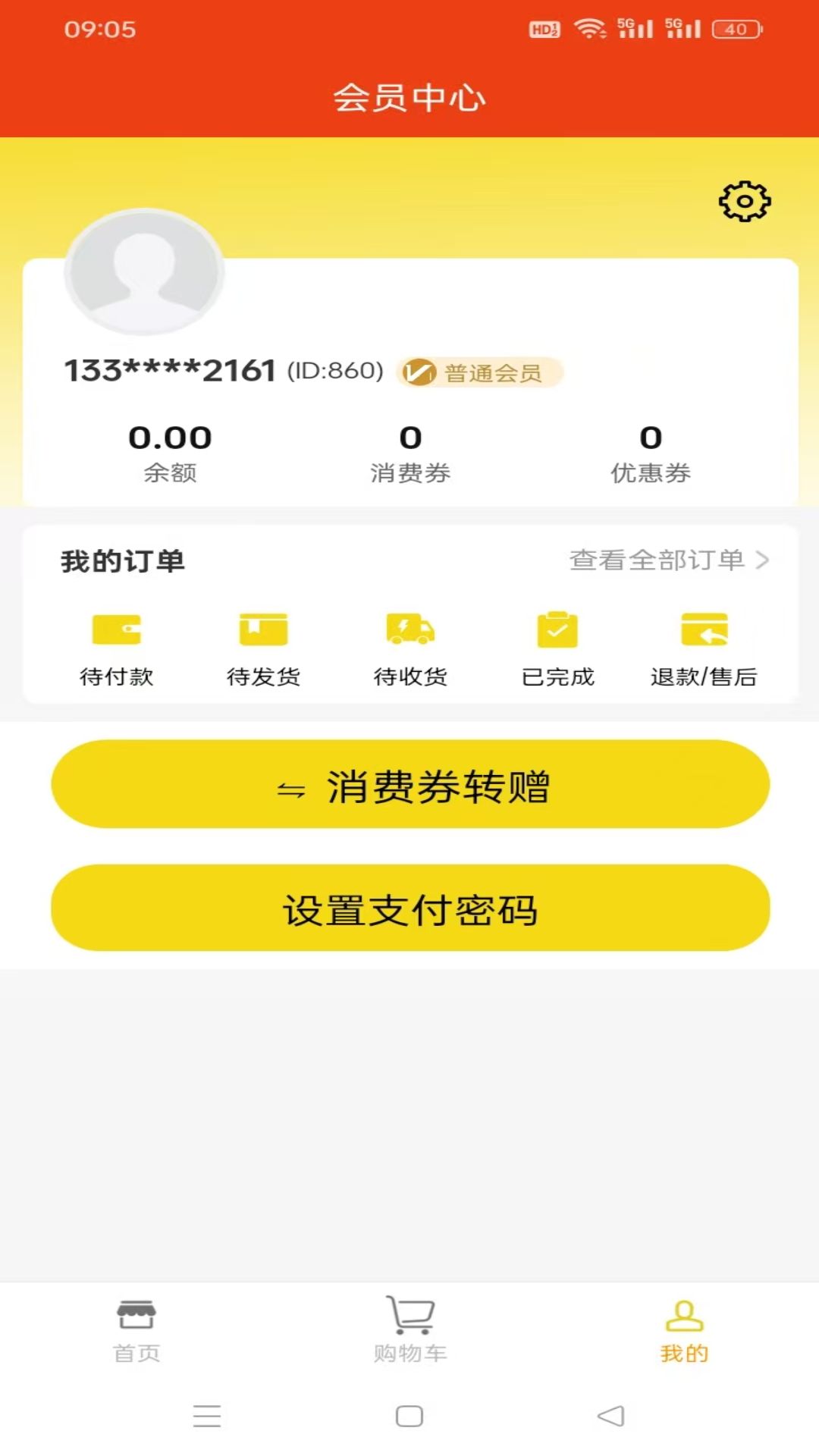Tap 设置支付密码 to set payment password
This screenshot has height=1456, width=819.
click(x=409, y=911)
